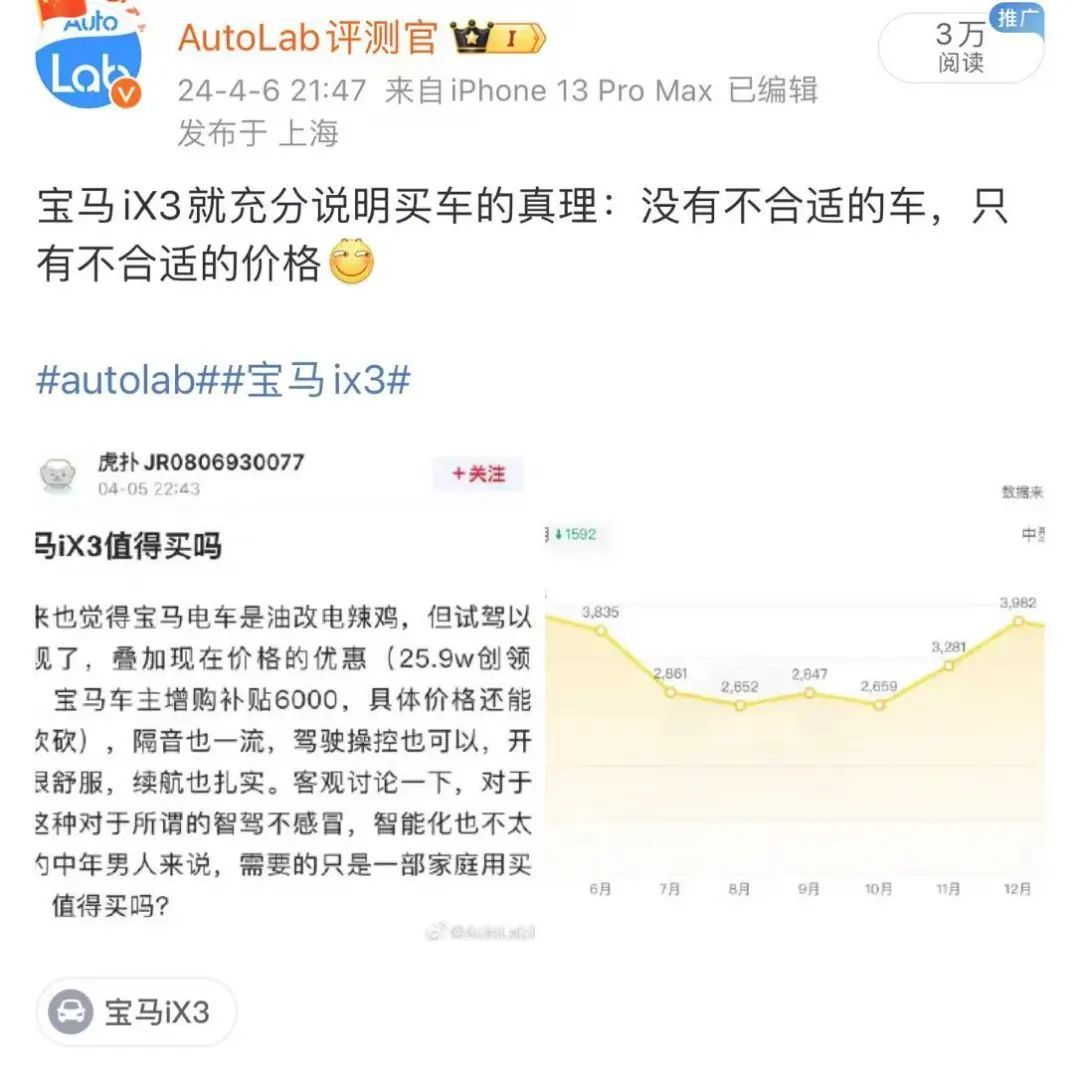
Task: Open the AutoLab评测官 username link
Action: [x=308, y=38]
